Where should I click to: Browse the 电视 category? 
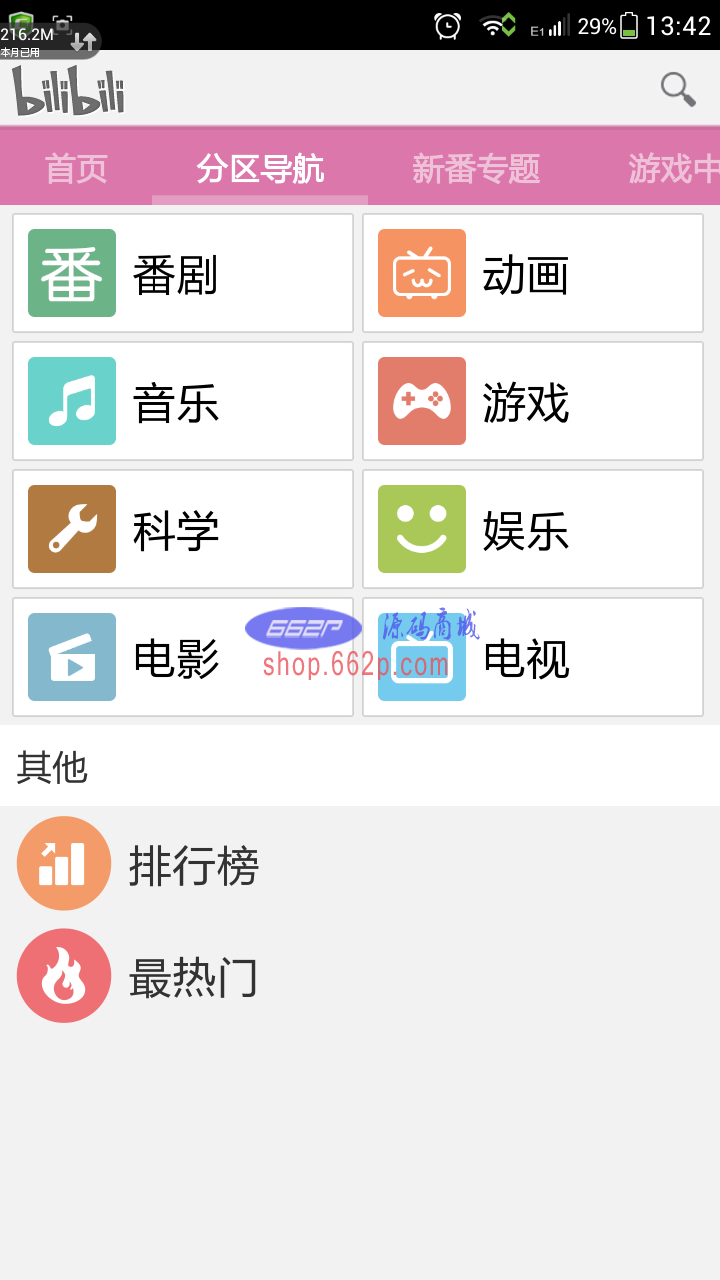(533, 658)
